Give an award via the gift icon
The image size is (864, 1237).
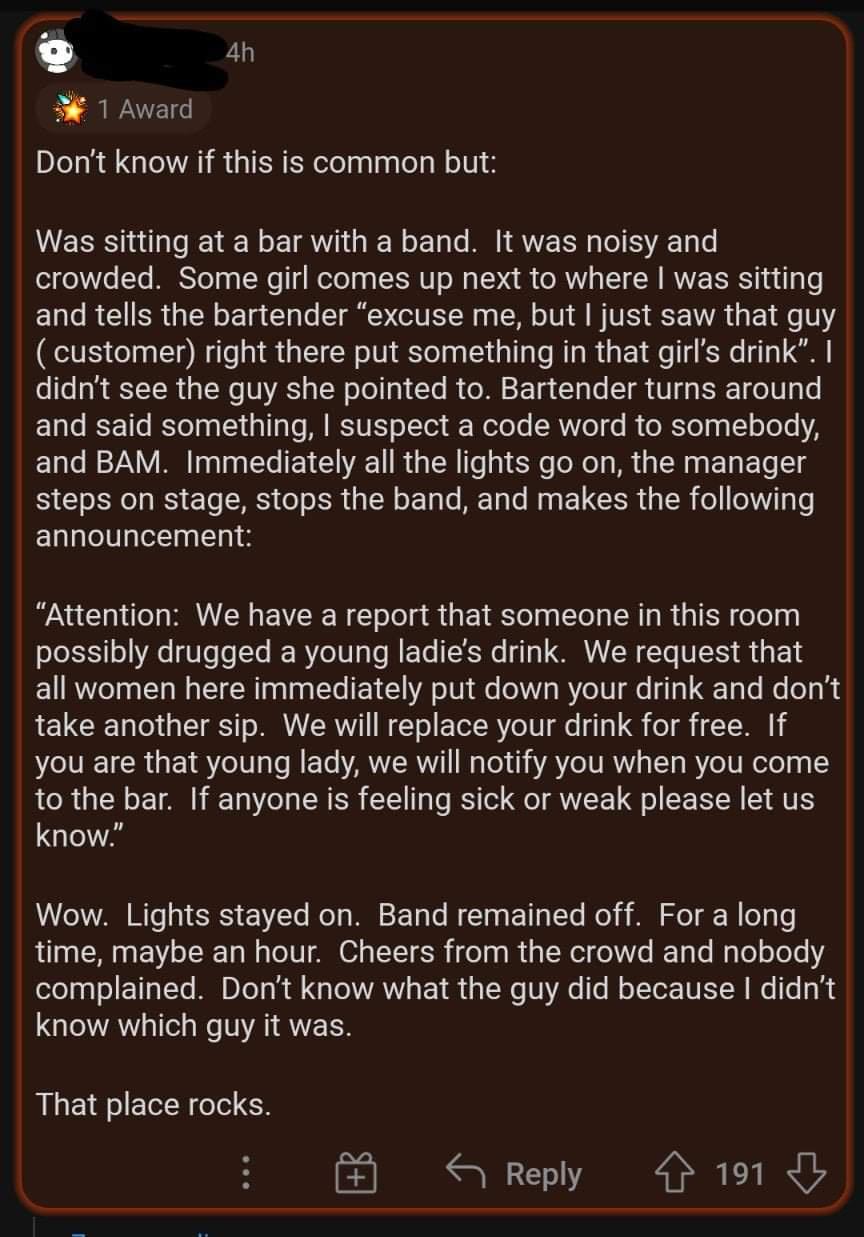click(x=355, y=1173)
